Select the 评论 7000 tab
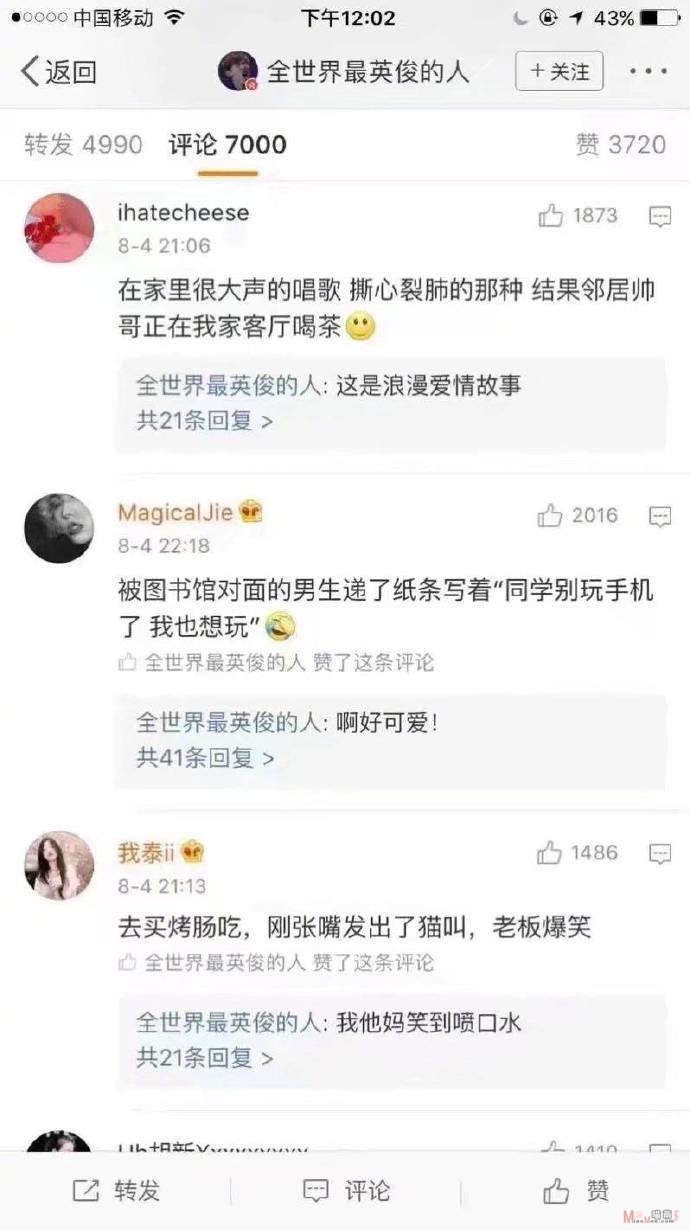The image size is (690, 1230). 227,145
